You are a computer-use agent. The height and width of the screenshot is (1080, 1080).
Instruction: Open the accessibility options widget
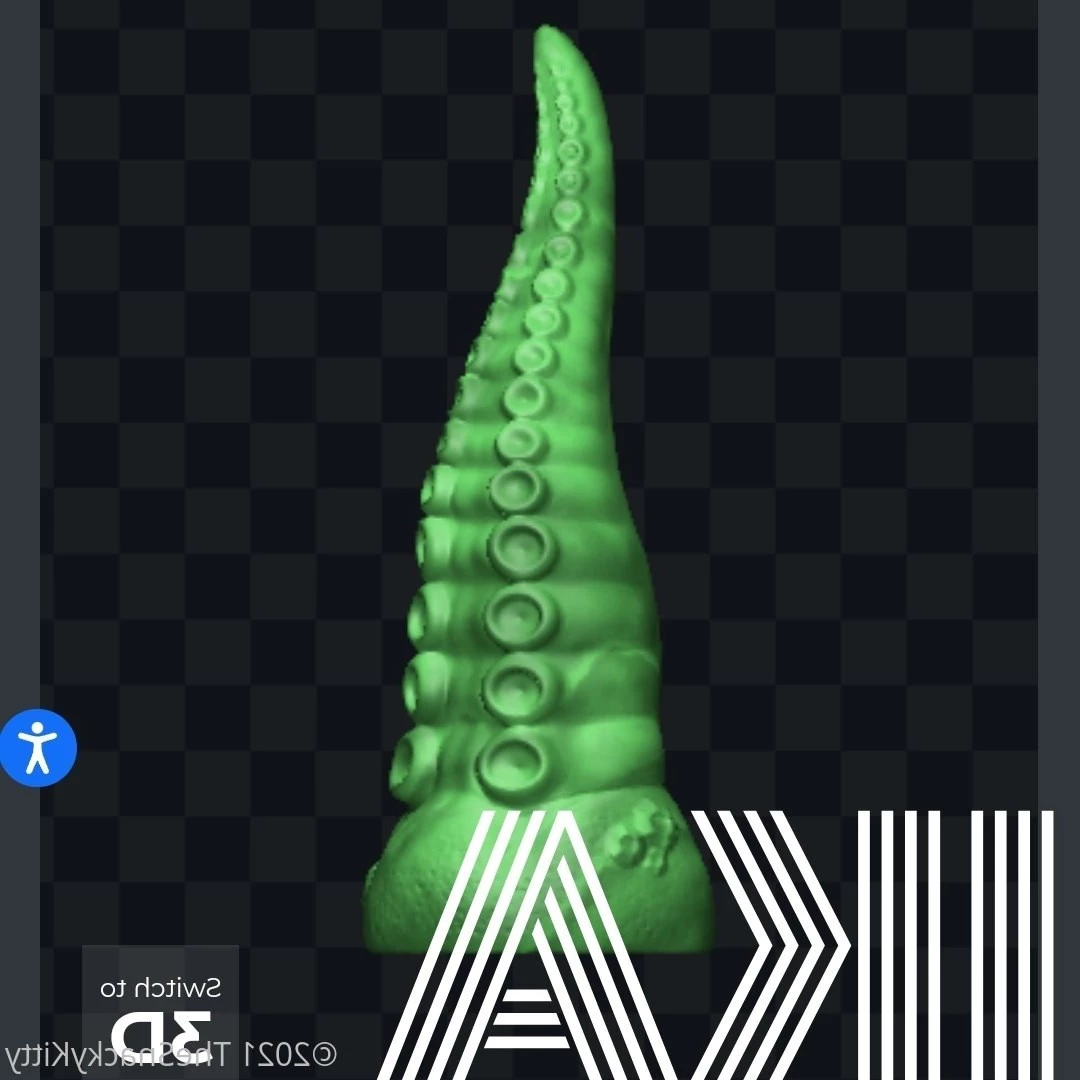[38, 747]
